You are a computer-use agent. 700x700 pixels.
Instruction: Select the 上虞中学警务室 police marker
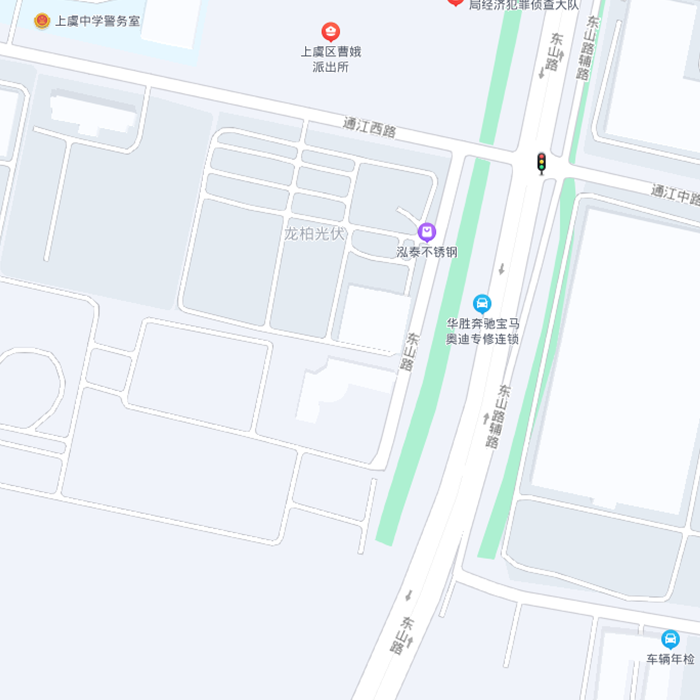point(41,20)
